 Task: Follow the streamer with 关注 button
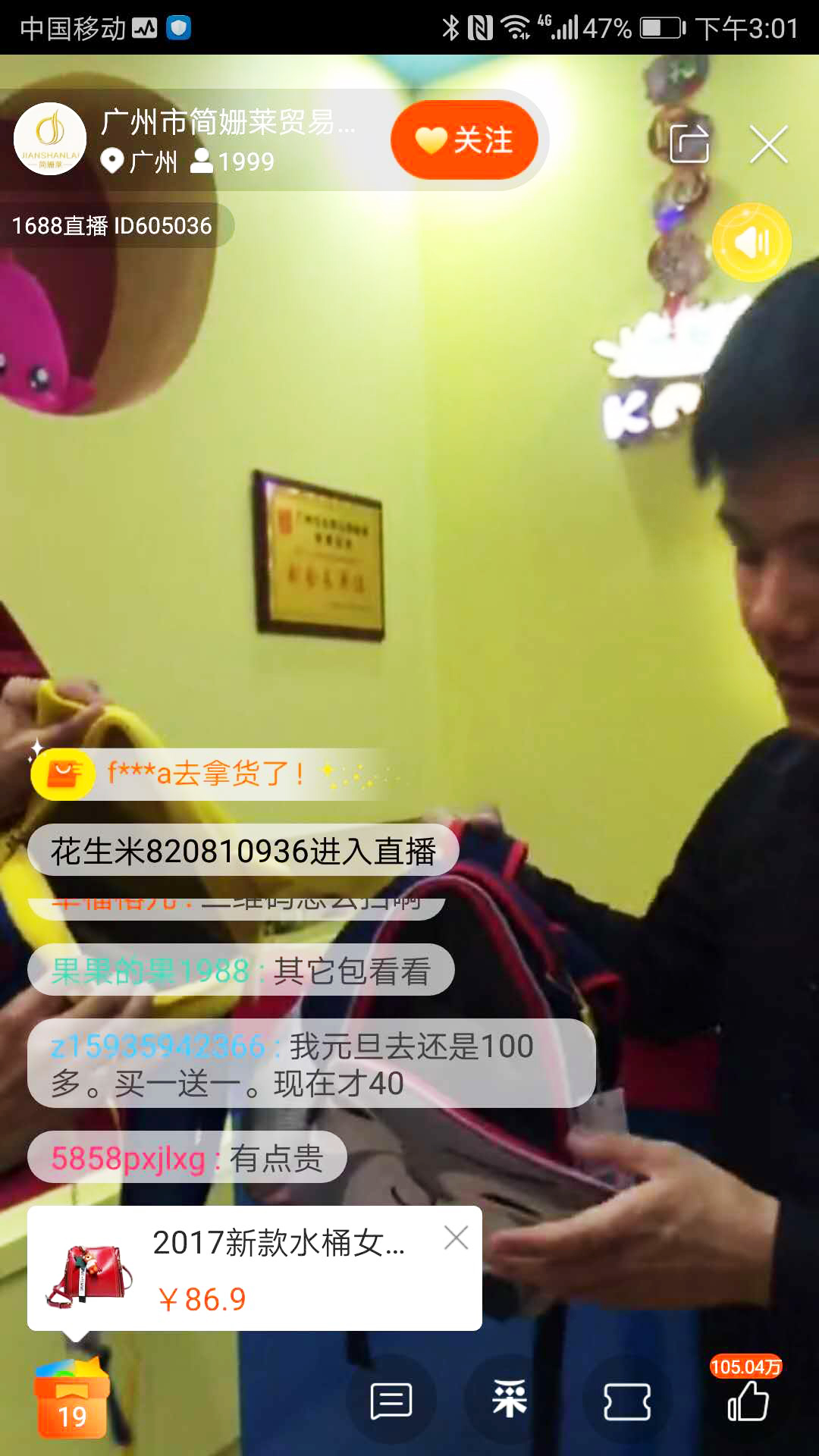coord(464,140)
